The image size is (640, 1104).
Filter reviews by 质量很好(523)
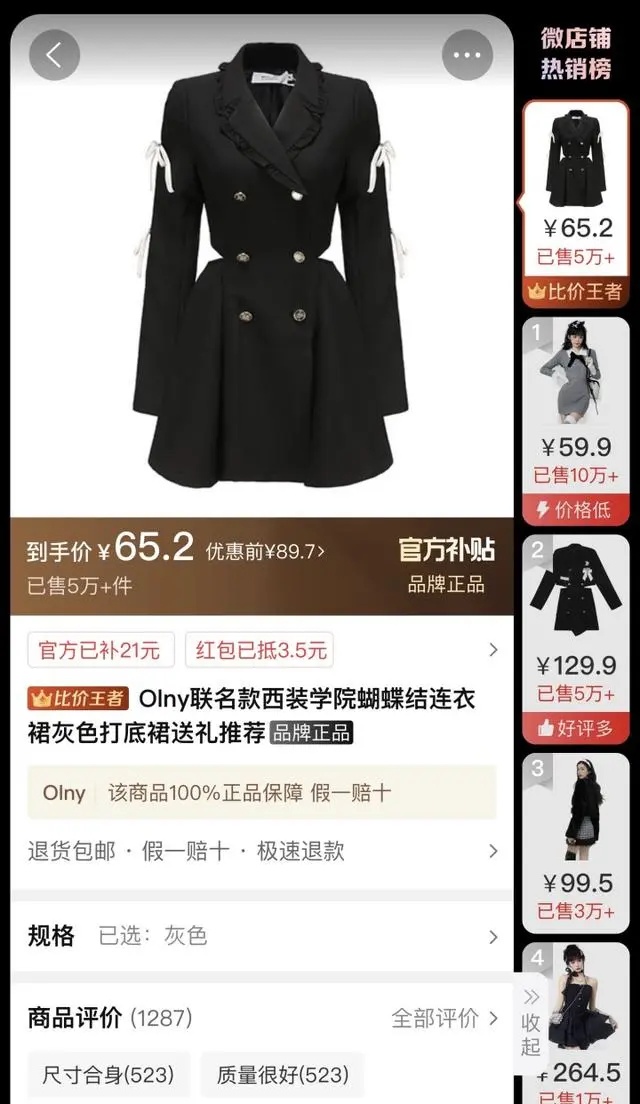283,1076
